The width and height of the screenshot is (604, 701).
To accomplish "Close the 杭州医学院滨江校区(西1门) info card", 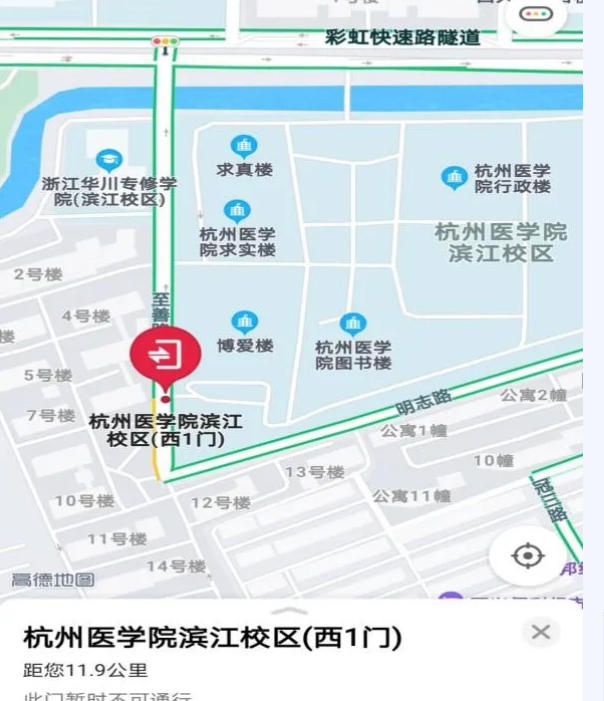I will pos(541,632).
